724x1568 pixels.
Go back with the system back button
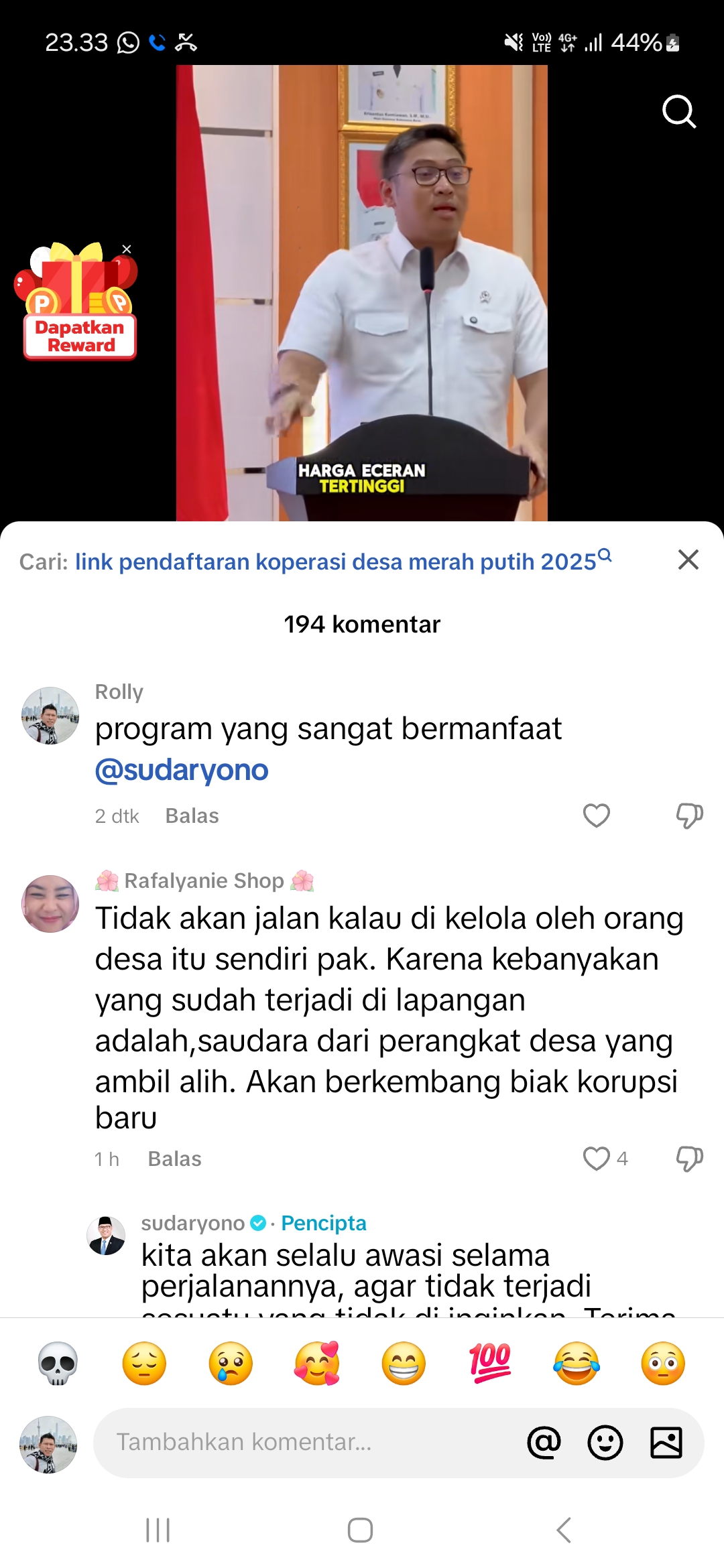(x=564, y=1530)
